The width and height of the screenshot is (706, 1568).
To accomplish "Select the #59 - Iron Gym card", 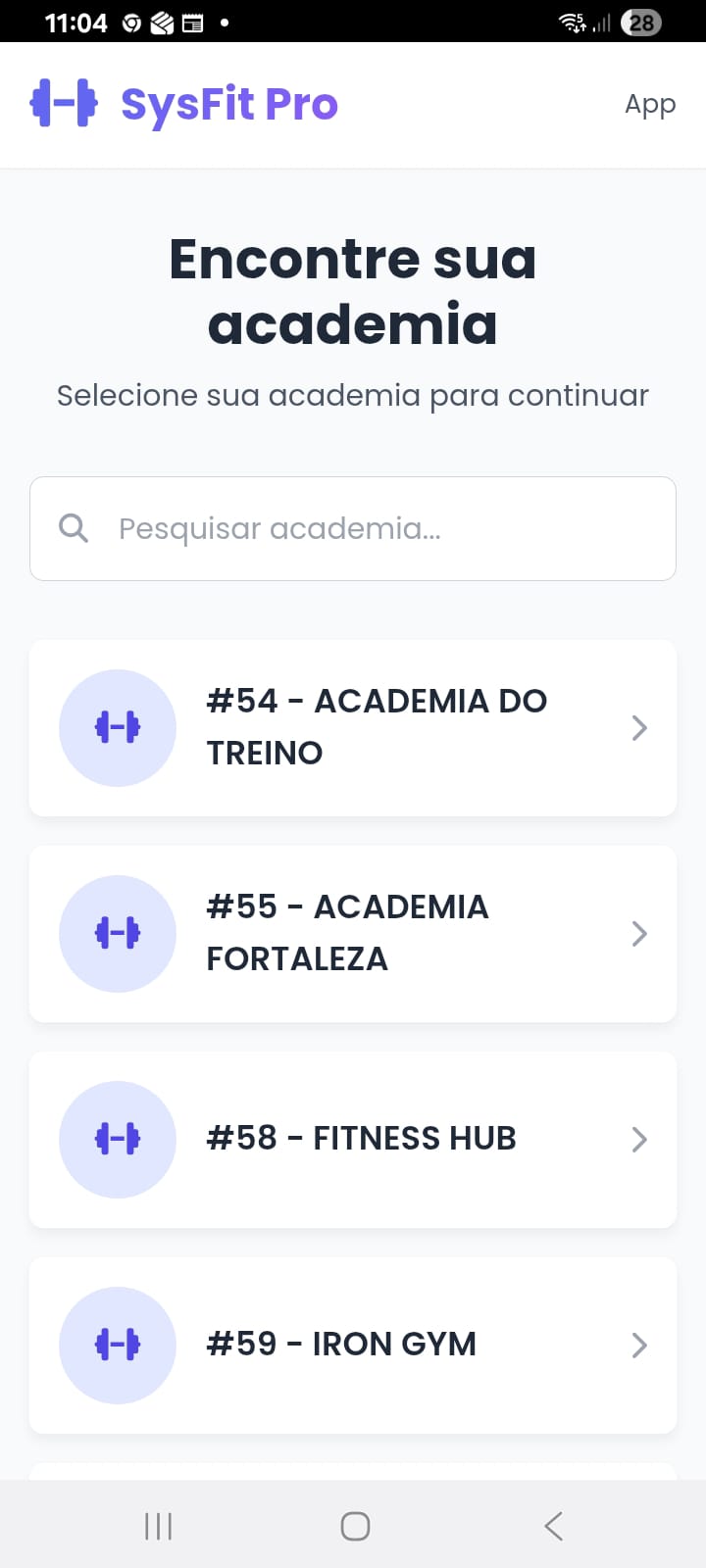I will coord(353,1346).
